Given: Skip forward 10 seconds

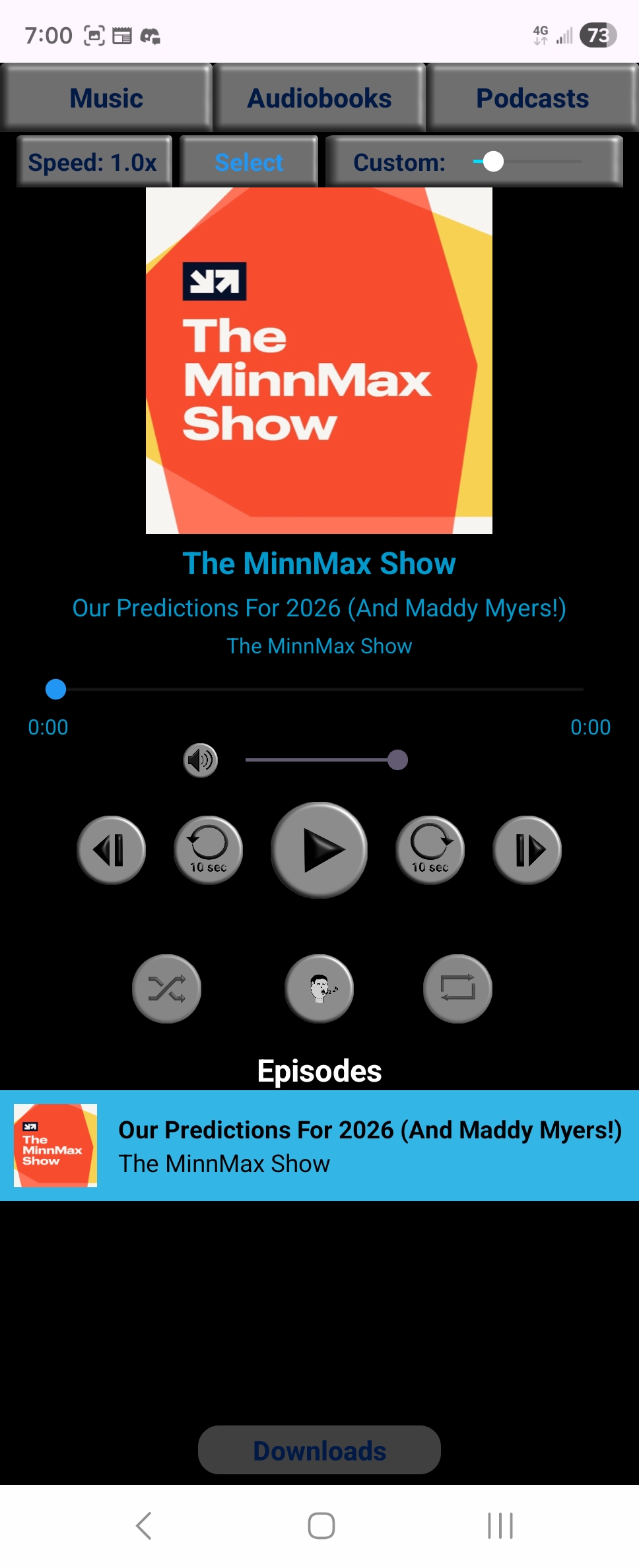Looking at the screenshot, I should (x=429, y=850).
